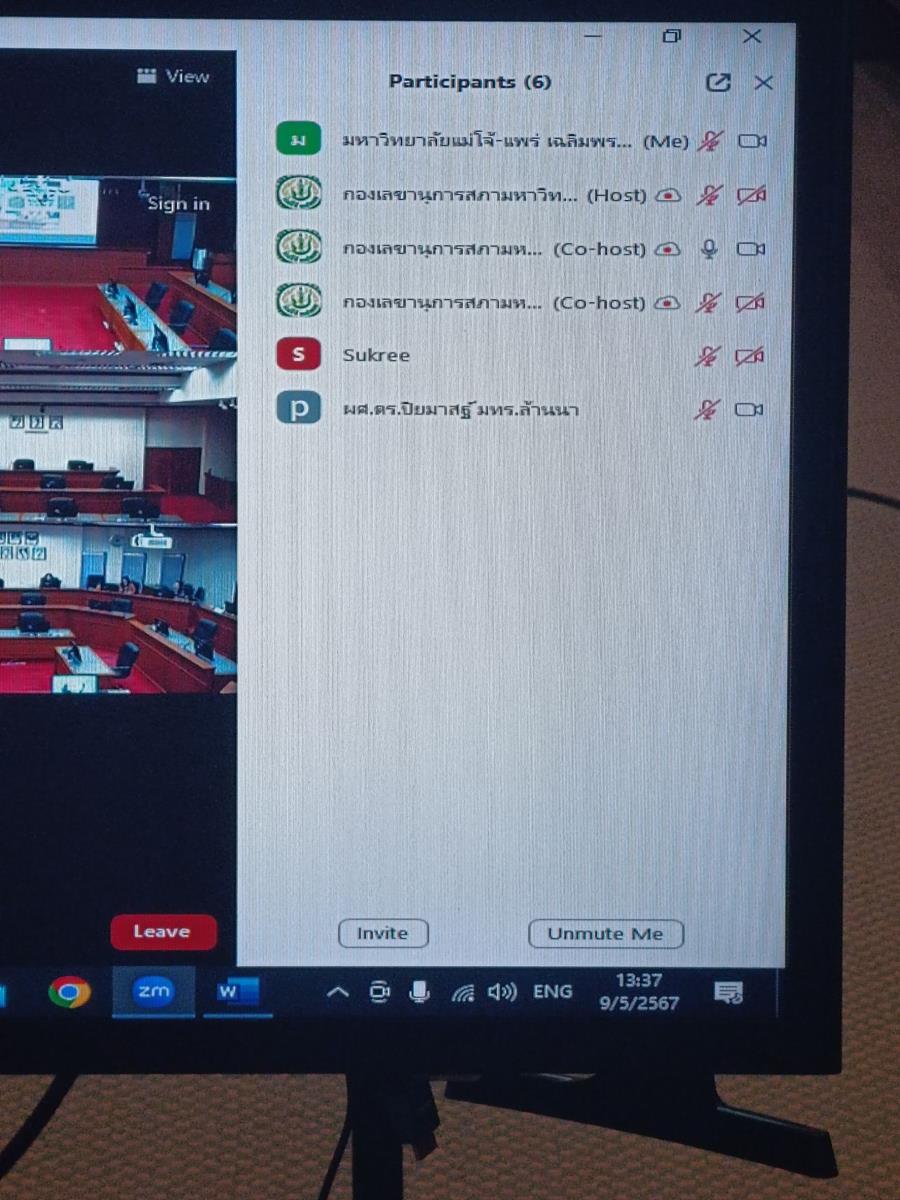The width and height of the screenshot is (900, 1200).
Task: Open Chrome from the taskbar
Action: (70, 992)
